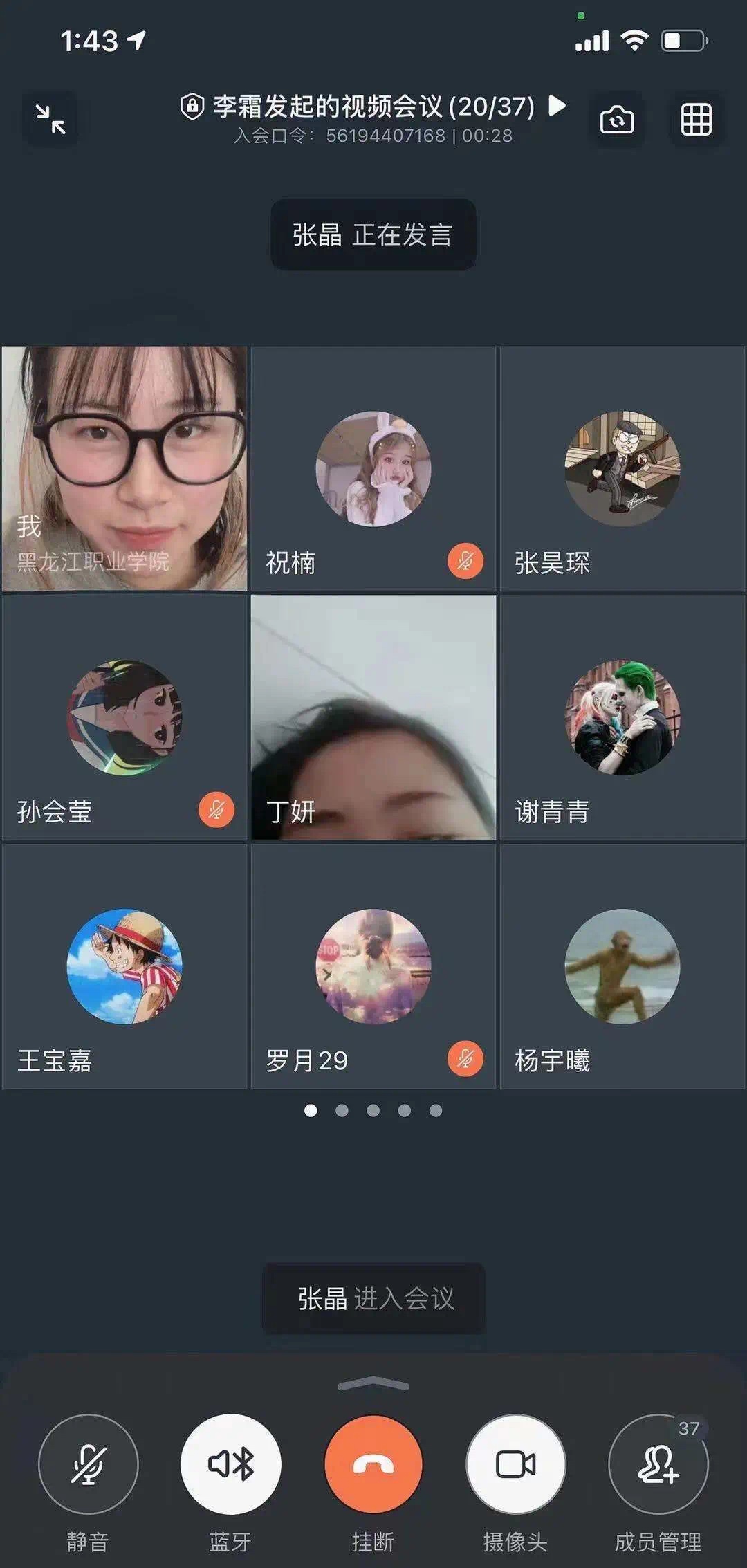Expand the meeting title with the play arrow

[x=557, y=107]
